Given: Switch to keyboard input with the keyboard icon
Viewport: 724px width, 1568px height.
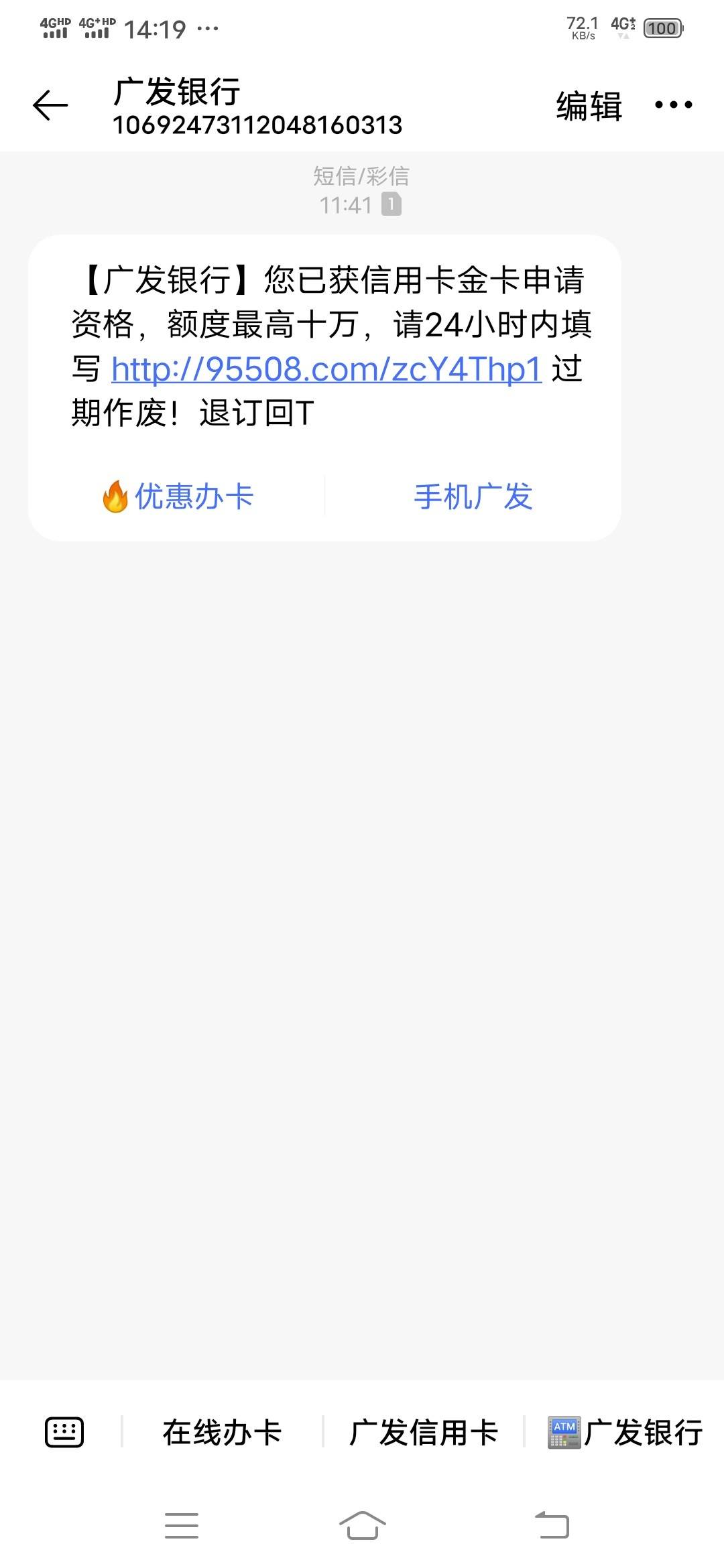Looking at the screenshot, I should point(64,1433).
